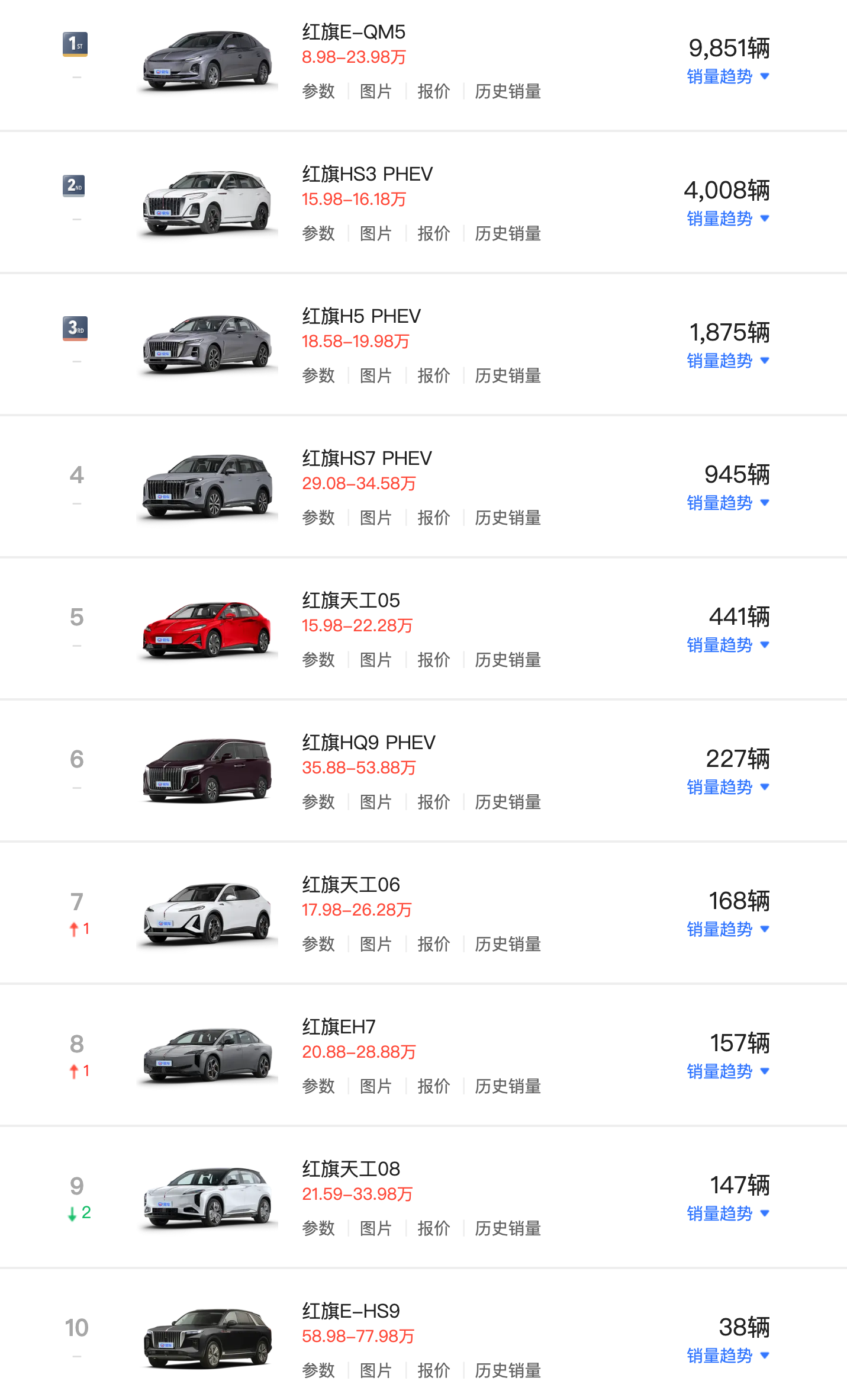Open 历史销量 for 红旗H5 PHEV
The height and width of the screenshot is (1400, 847).
[508, 375]
